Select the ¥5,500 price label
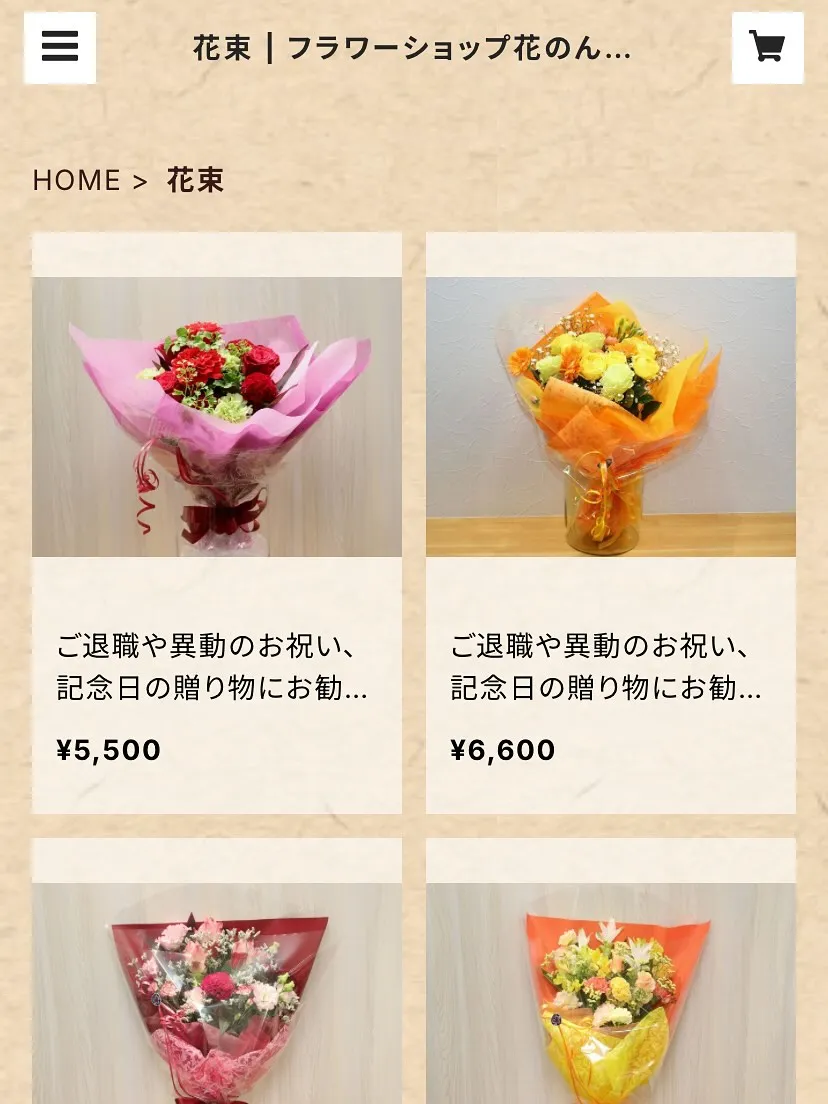This screenshot has height=1104, width=828. (107, 750)
